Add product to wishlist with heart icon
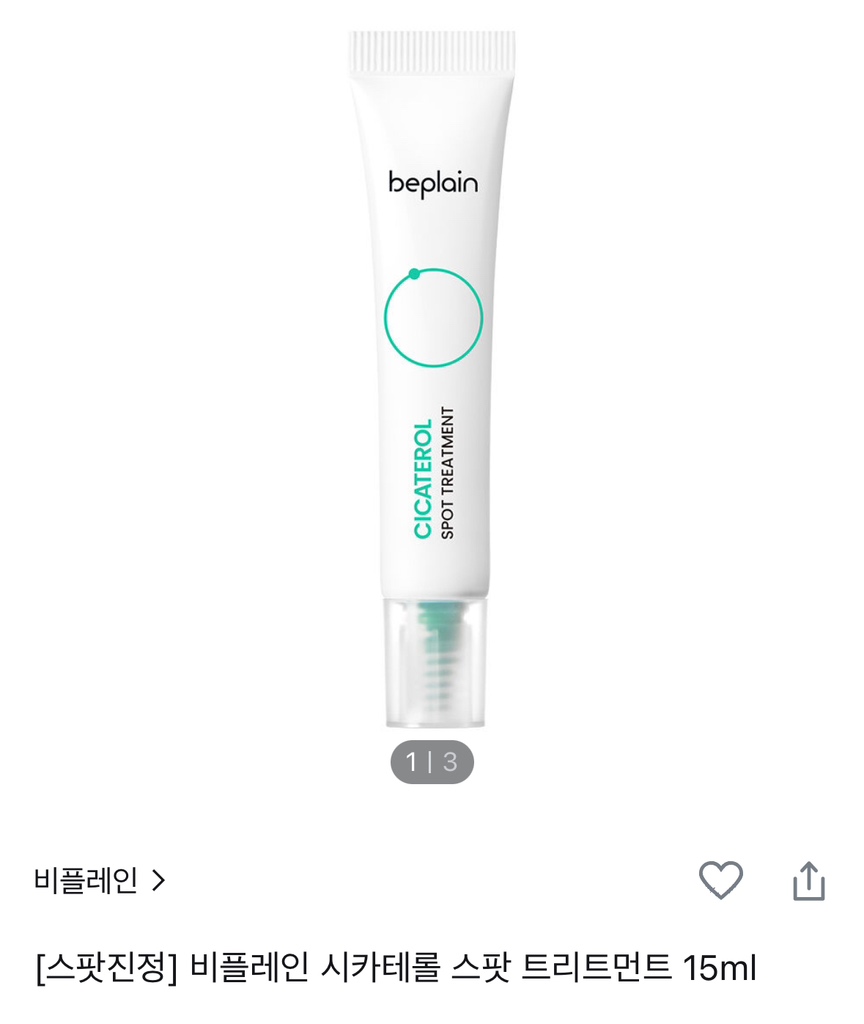The width and height of the screenshot is (864, 1024). coord(720,880)
